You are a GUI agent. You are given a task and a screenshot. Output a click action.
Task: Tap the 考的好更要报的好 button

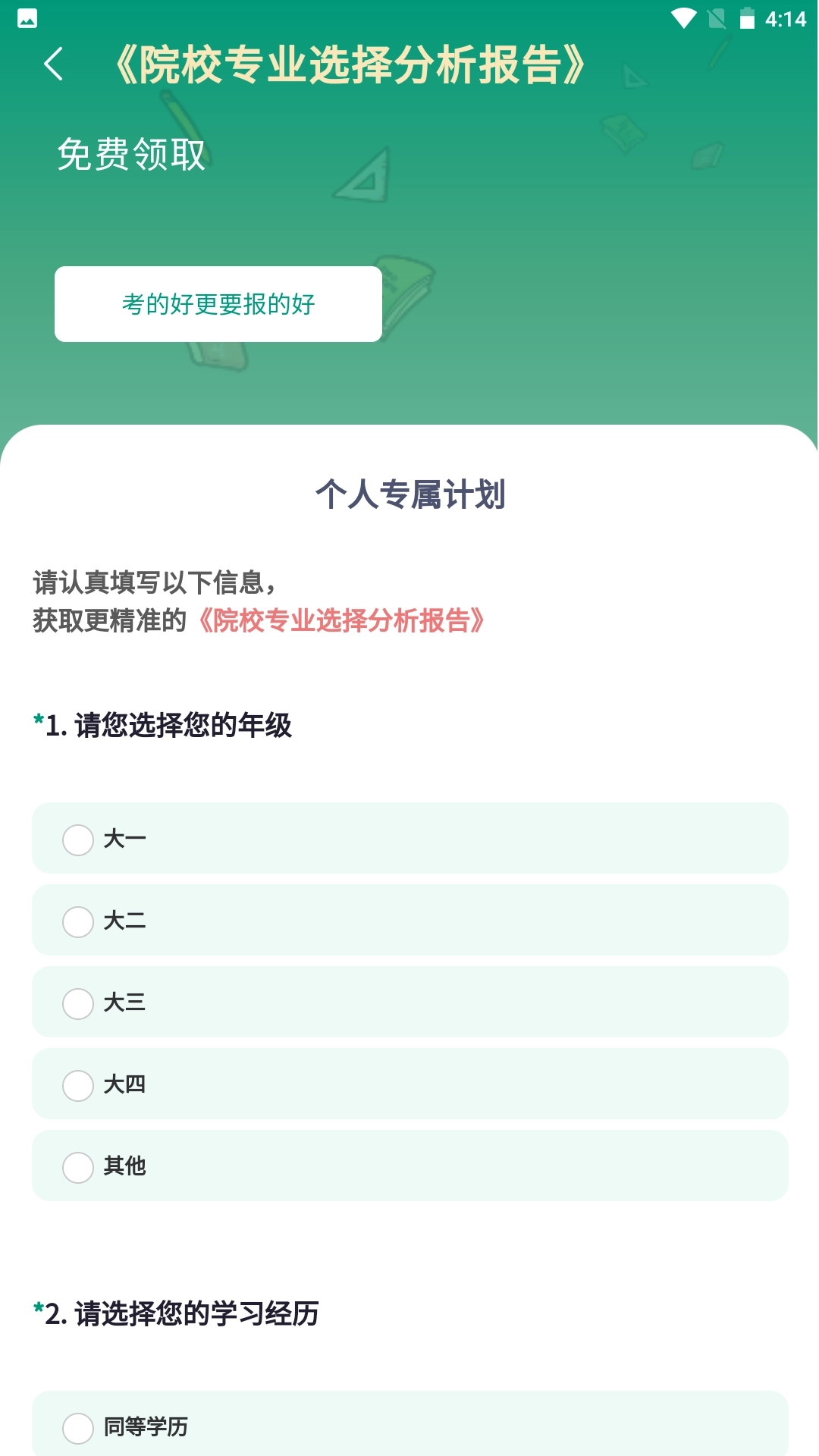click(219, 303)
